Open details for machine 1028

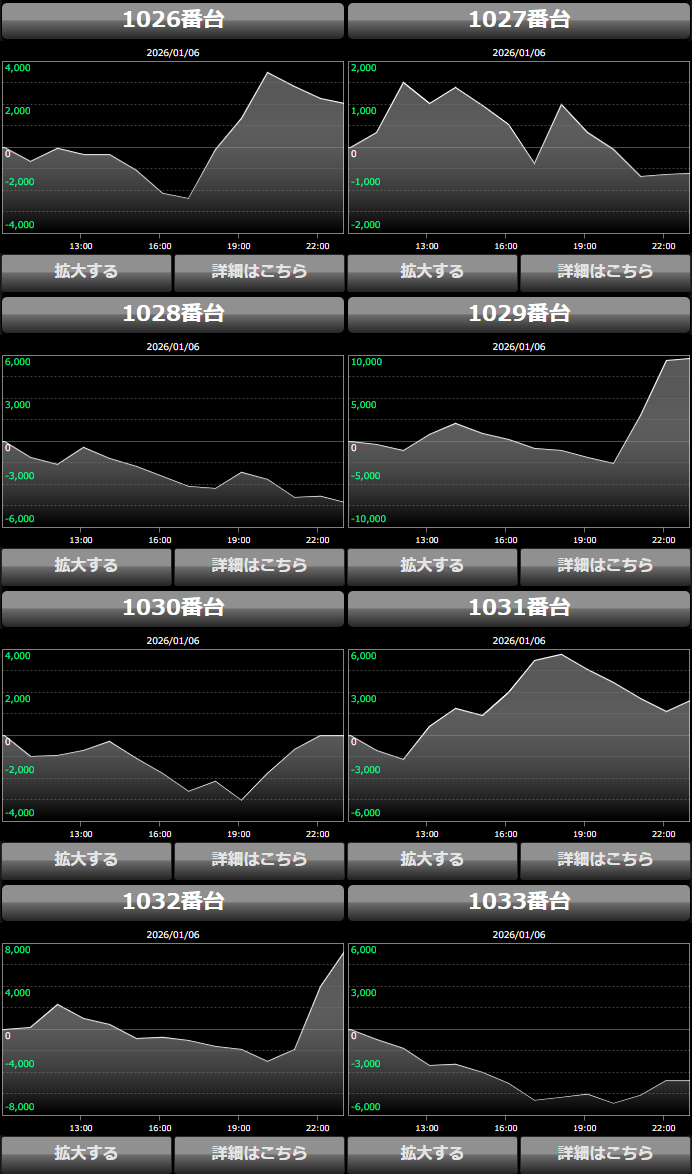[259, 565]
